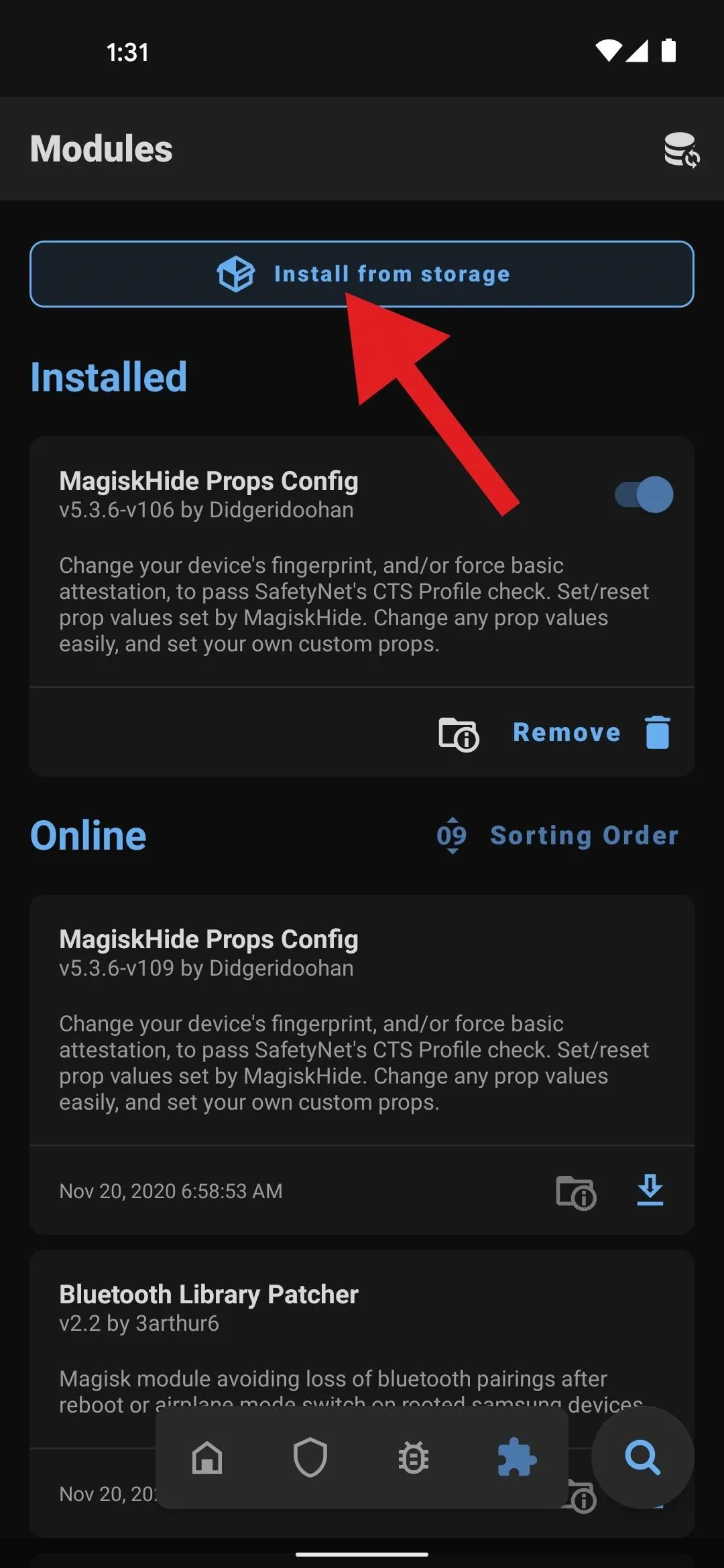Open info for online MagiskHide Props Config v109
This screenshot has height=1568, width=724.
(x=576, y=1192)
